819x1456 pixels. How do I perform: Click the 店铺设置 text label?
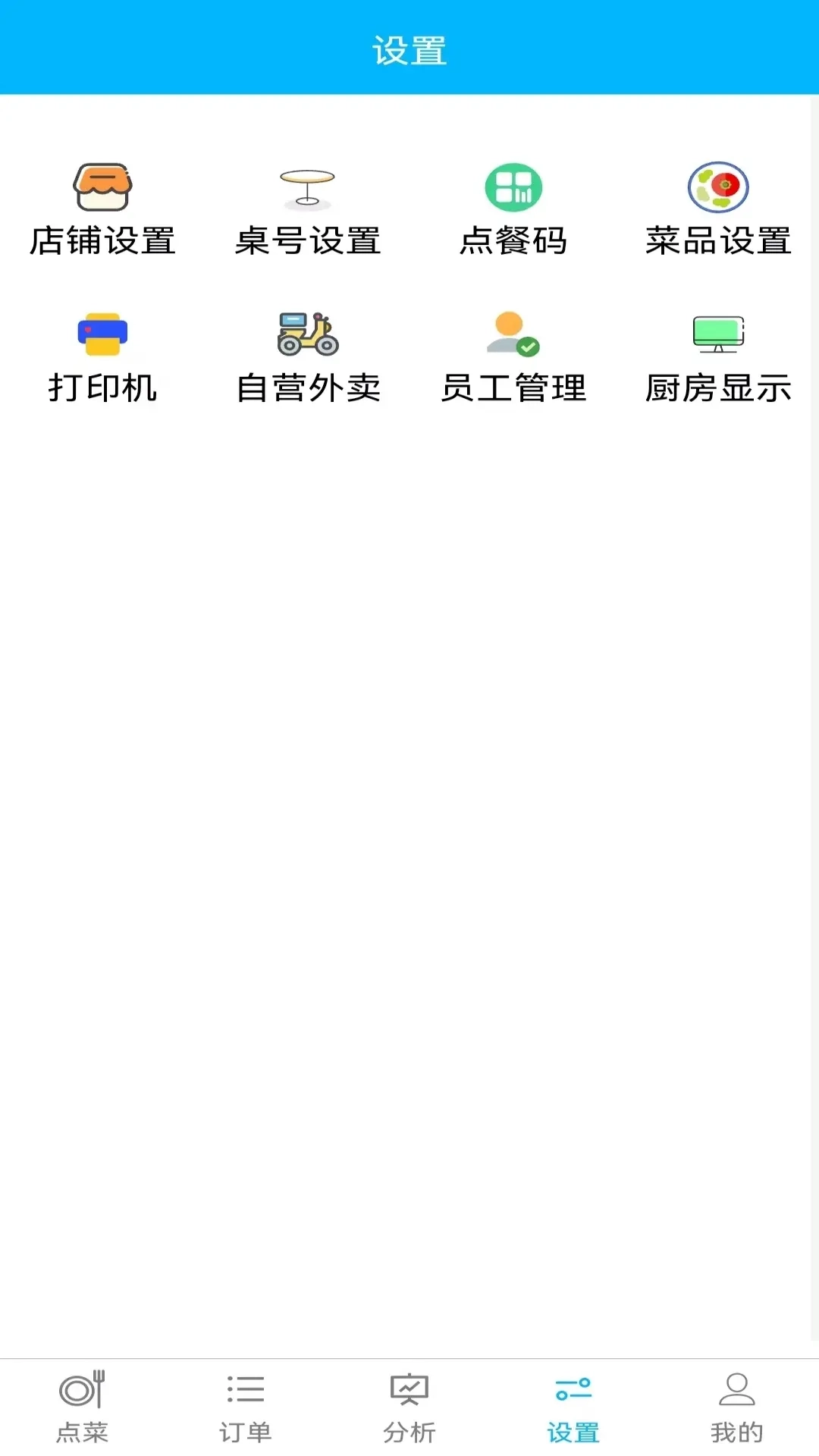(x=103, y=241)
